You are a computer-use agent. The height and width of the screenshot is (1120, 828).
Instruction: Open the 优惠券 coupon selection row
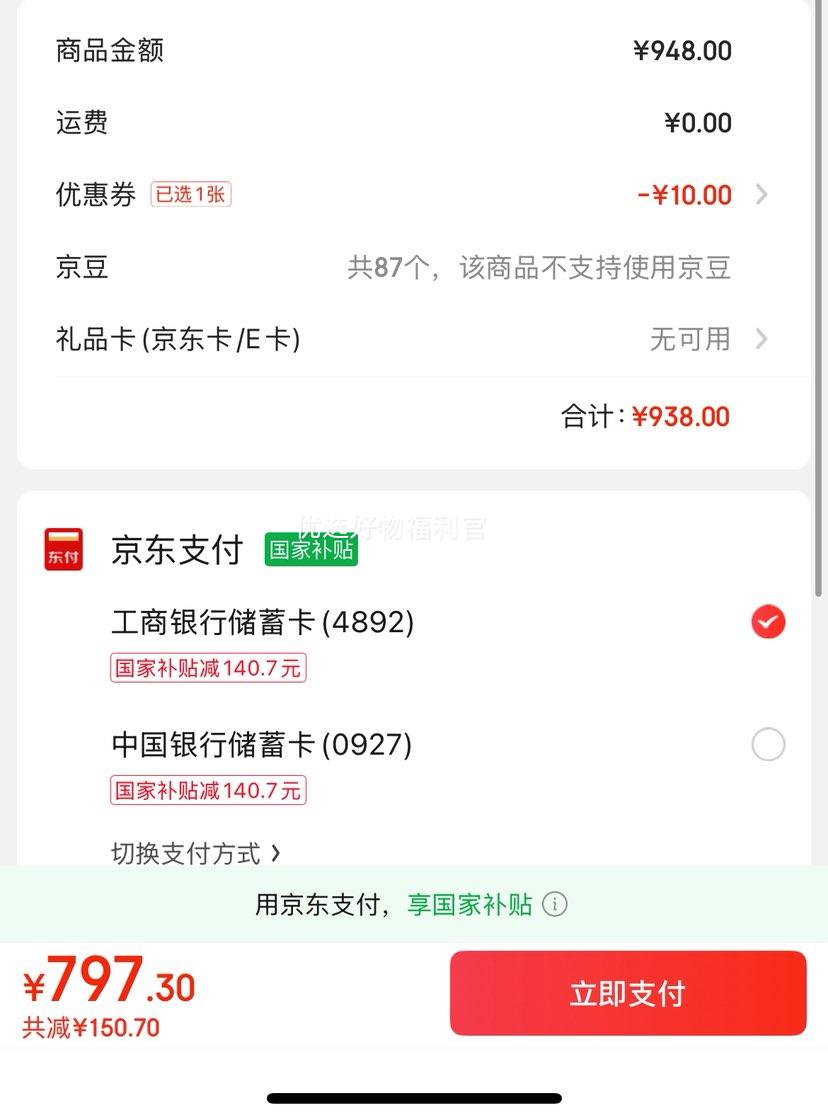tap(412, 195)
